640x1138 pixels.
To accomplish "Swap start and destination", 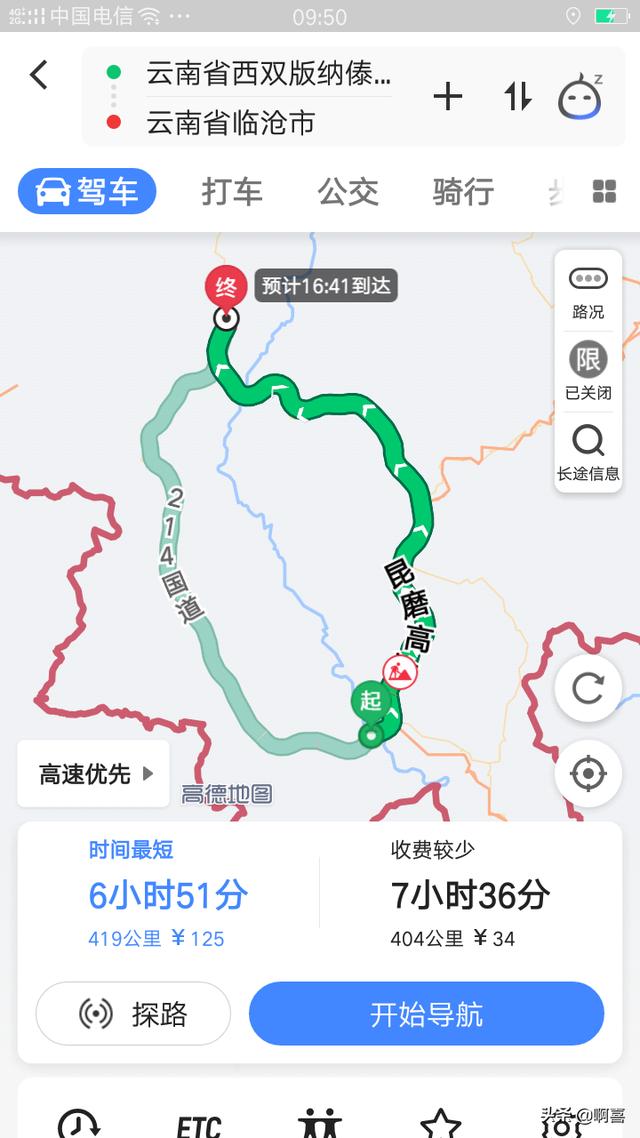I will click(517, 97).
